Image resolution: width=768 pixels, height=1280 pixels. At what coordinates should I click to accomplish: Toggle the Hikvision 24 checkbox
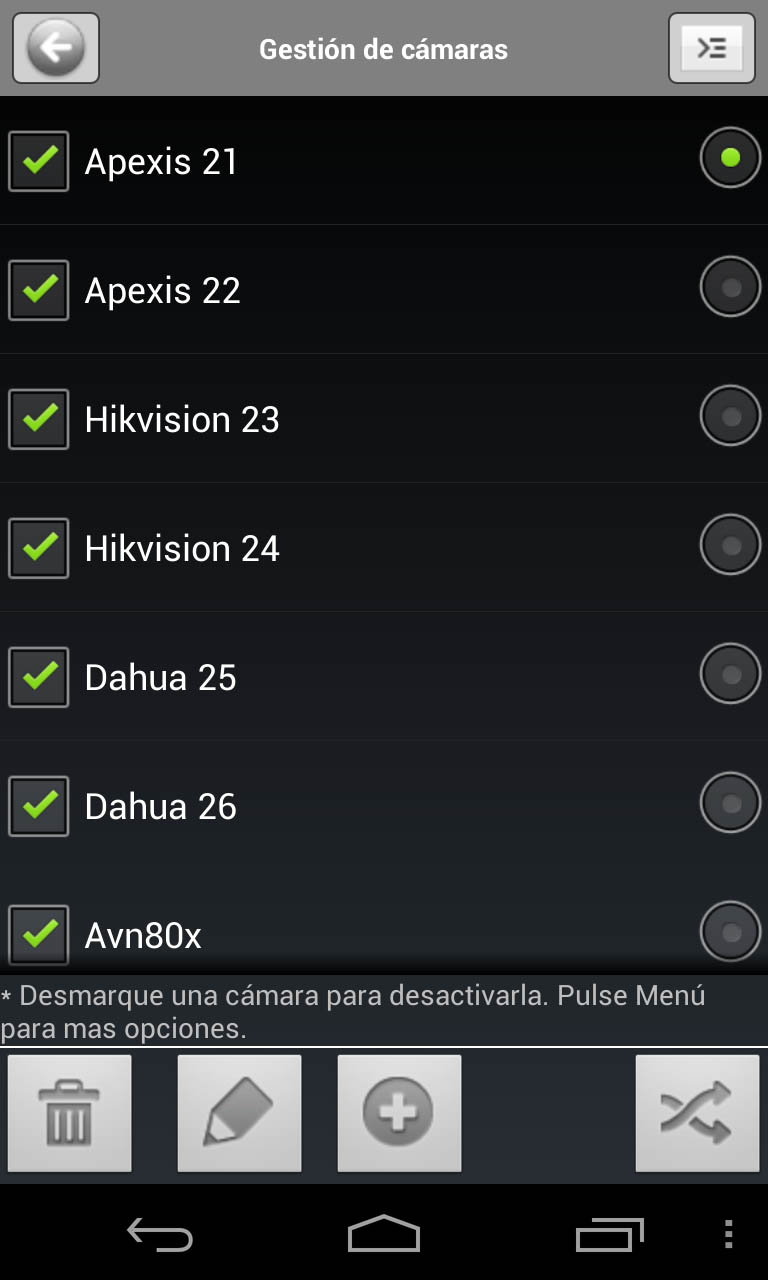tap(39, 548)
